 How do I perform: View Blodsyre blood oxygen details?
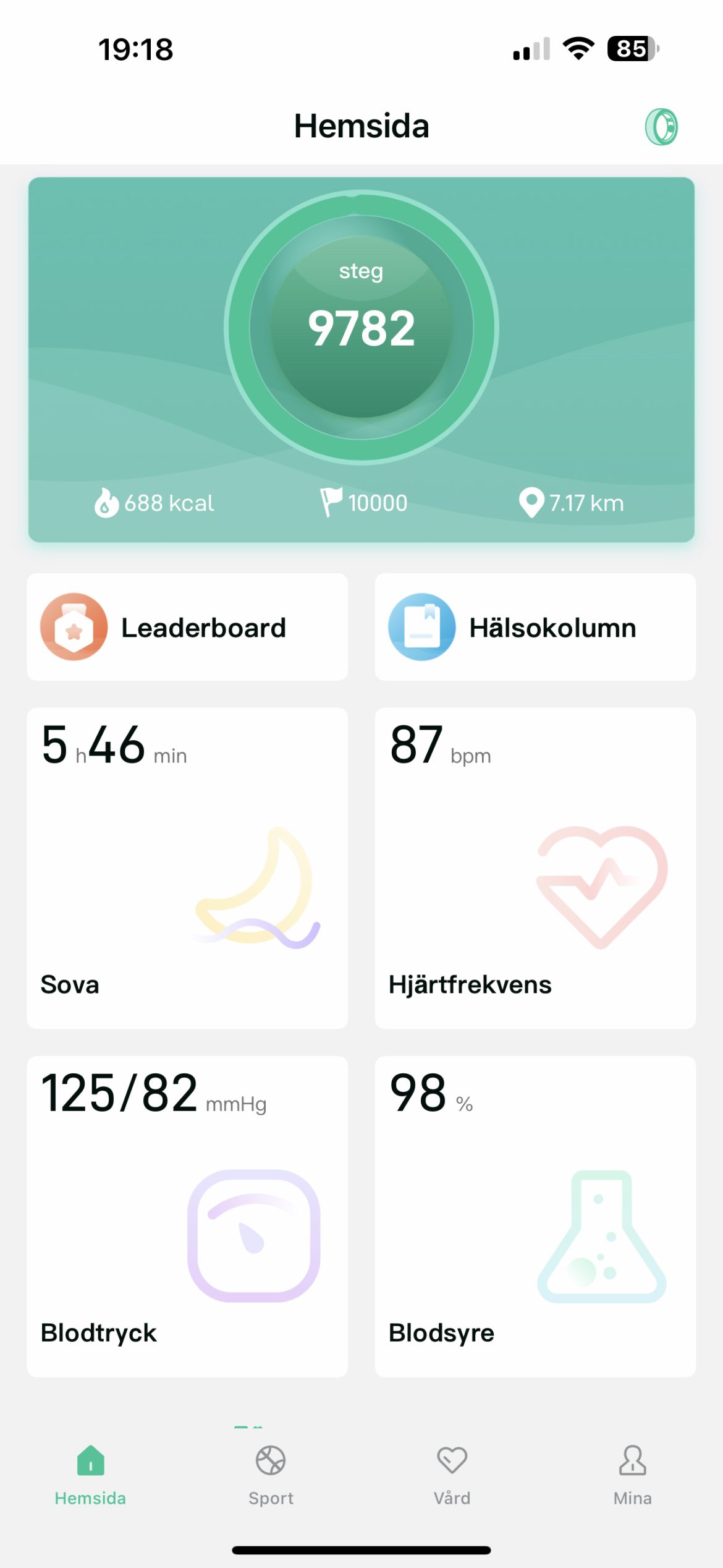(535, 1216)
